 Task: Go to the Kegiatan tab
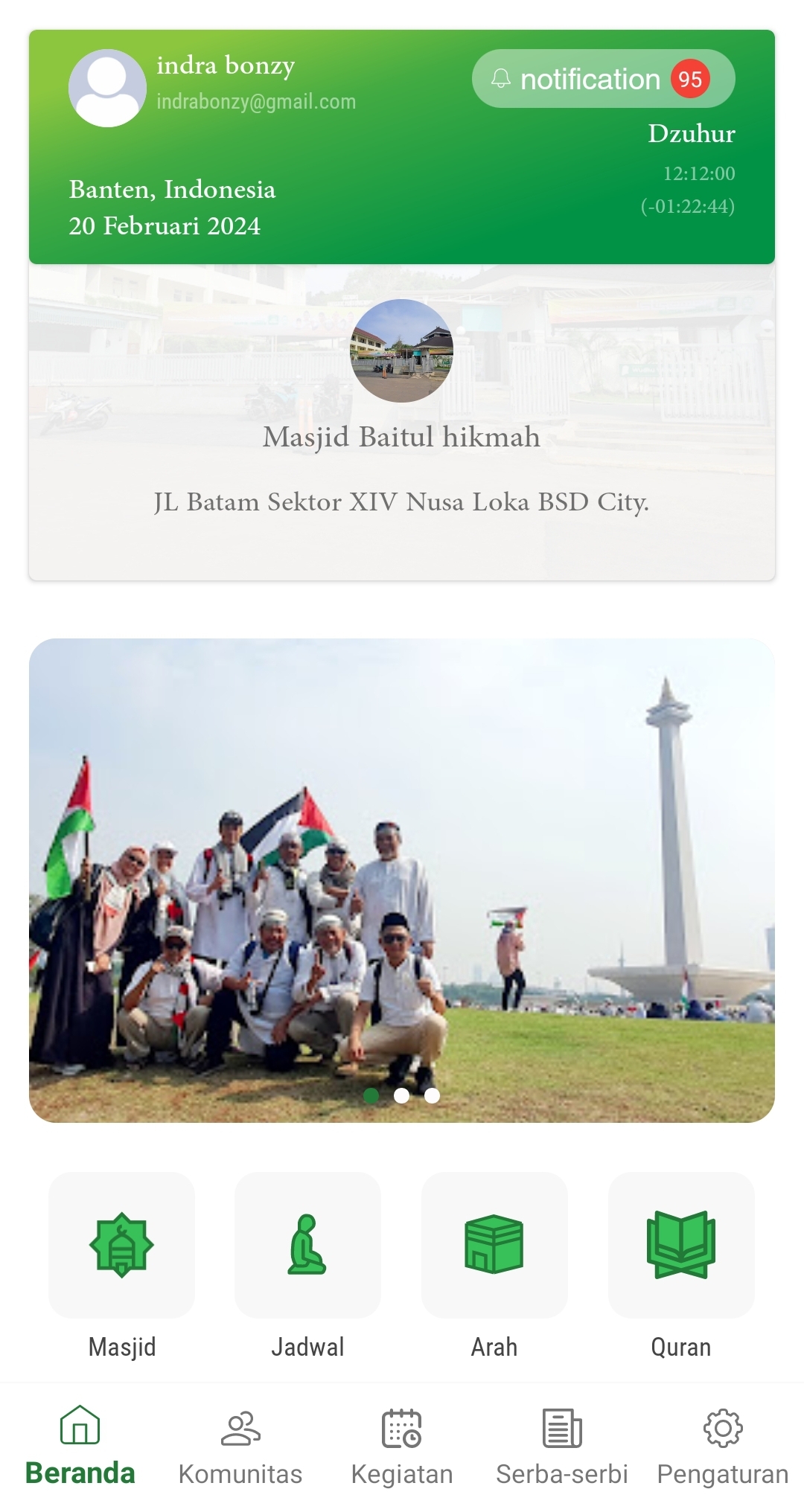tap(402, 1447)
